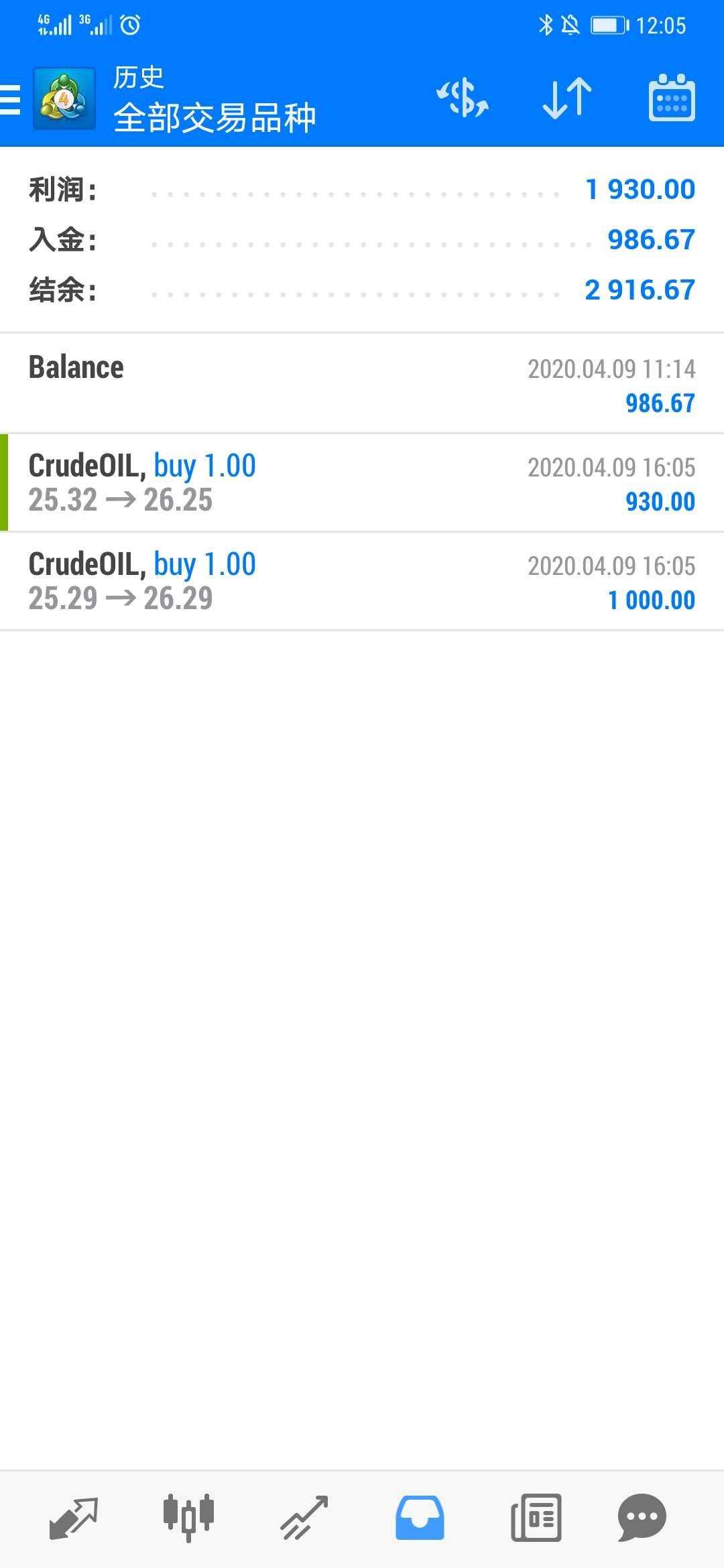Viewport: 724px width, 1568px height.
Task: Change sort order with arrows icon
Action: (x=566, y=99)
